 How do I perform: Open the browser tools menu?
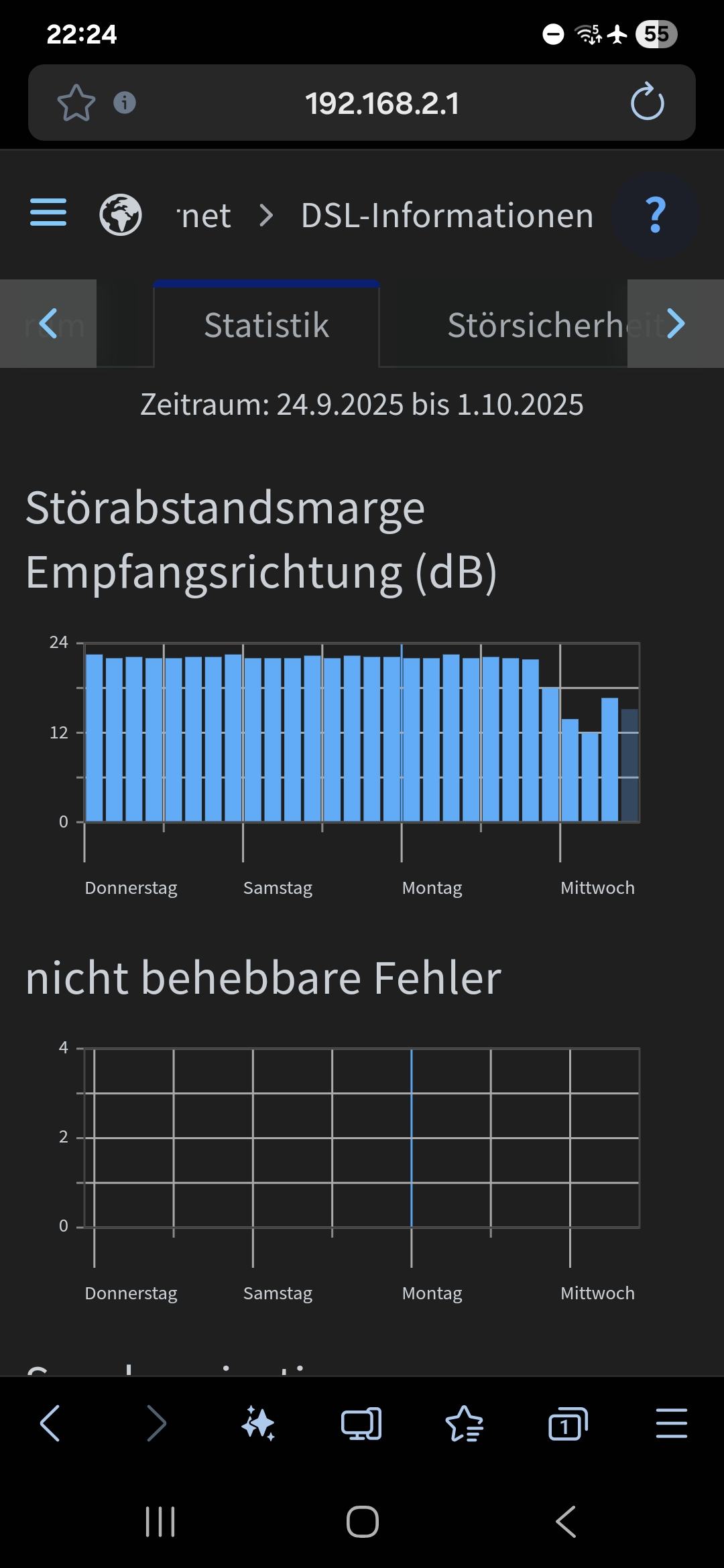pos(671,1423)
